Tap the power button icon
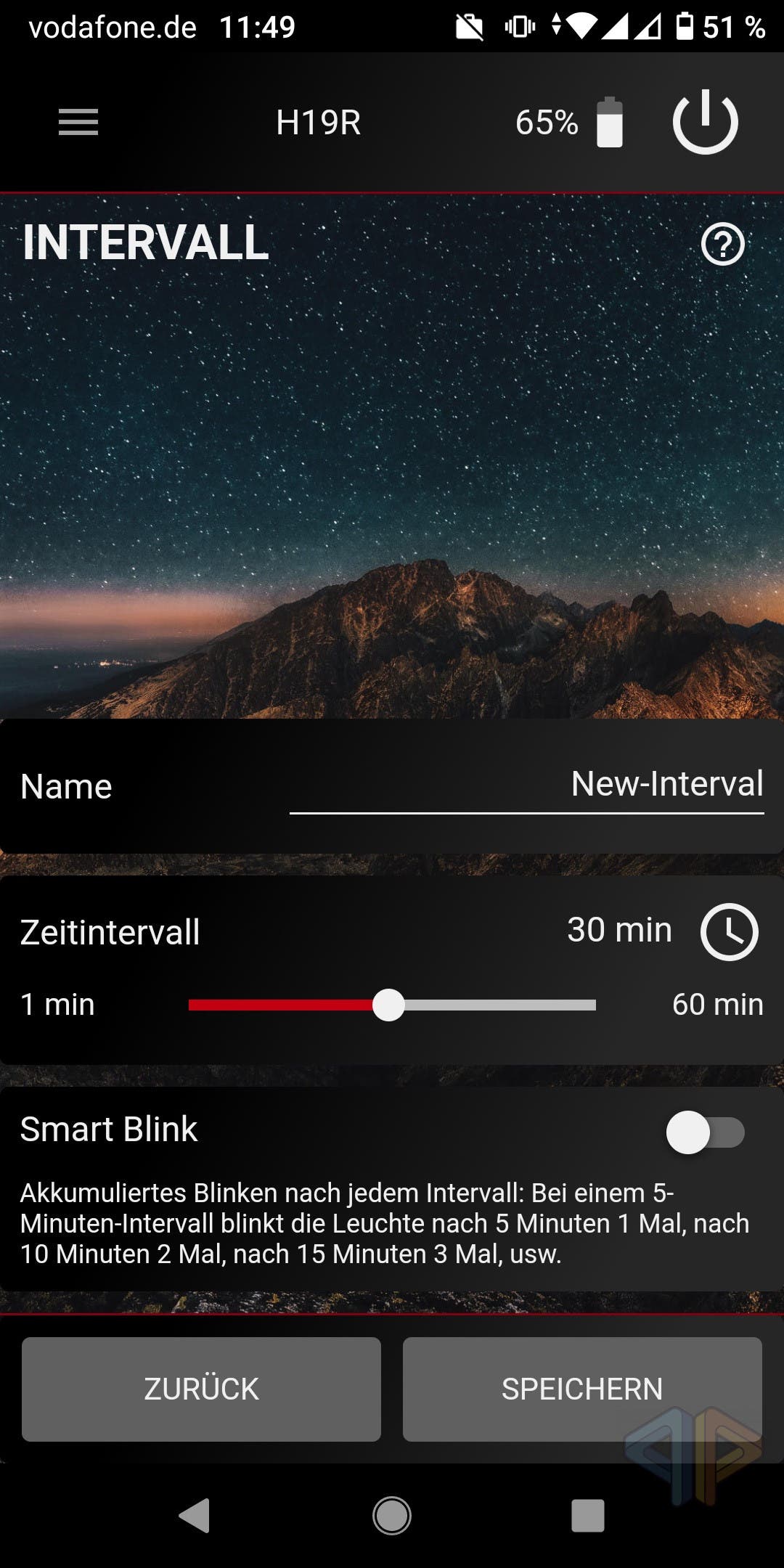 tap(705, 122)
